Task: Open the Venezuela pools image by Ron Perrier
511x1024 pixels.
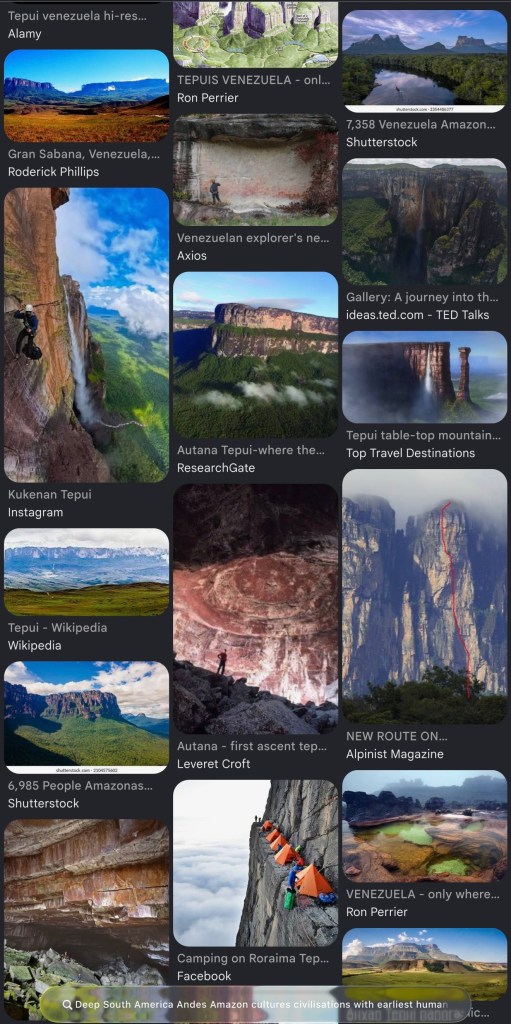Action: click(425, 826)
